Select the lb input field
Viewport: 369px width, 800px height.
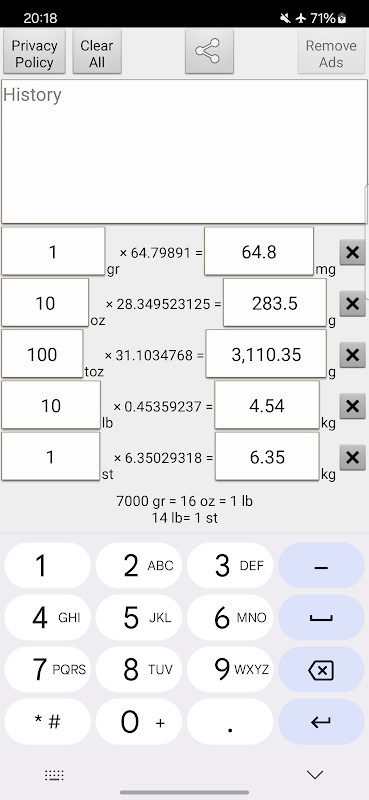(x=51, y=405)
